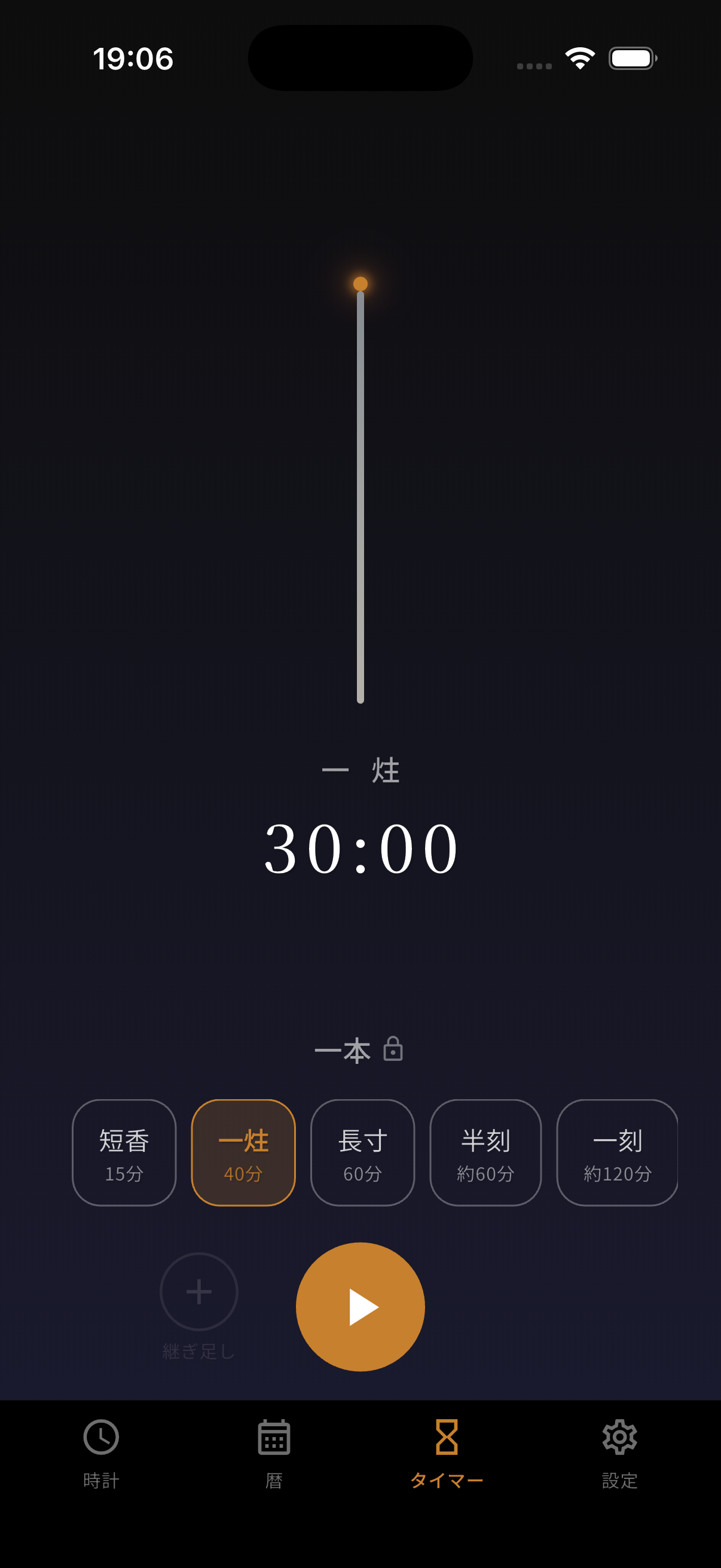This screenshot has width=721, height=1568.
Task: Tap the glowing incense tip indicator
Action: [360, 282]
